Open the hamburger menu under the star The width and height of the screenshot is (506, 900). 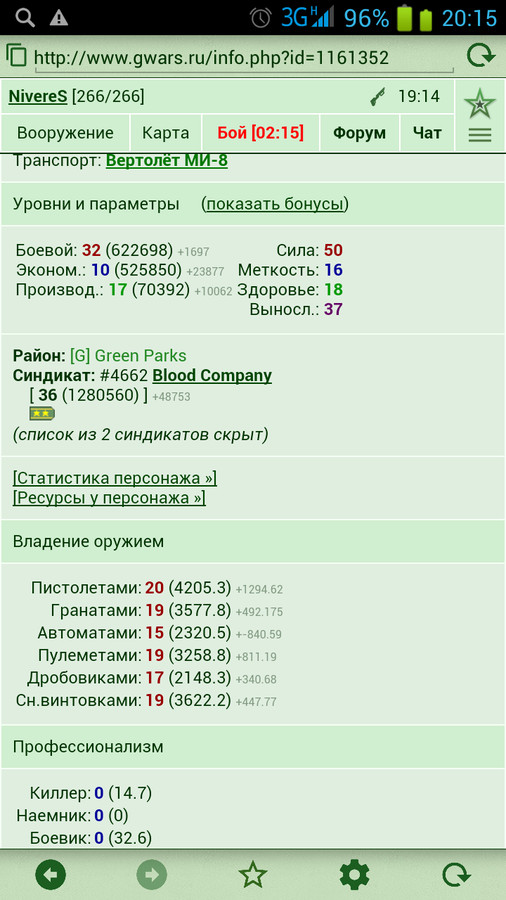click(480, 135)
